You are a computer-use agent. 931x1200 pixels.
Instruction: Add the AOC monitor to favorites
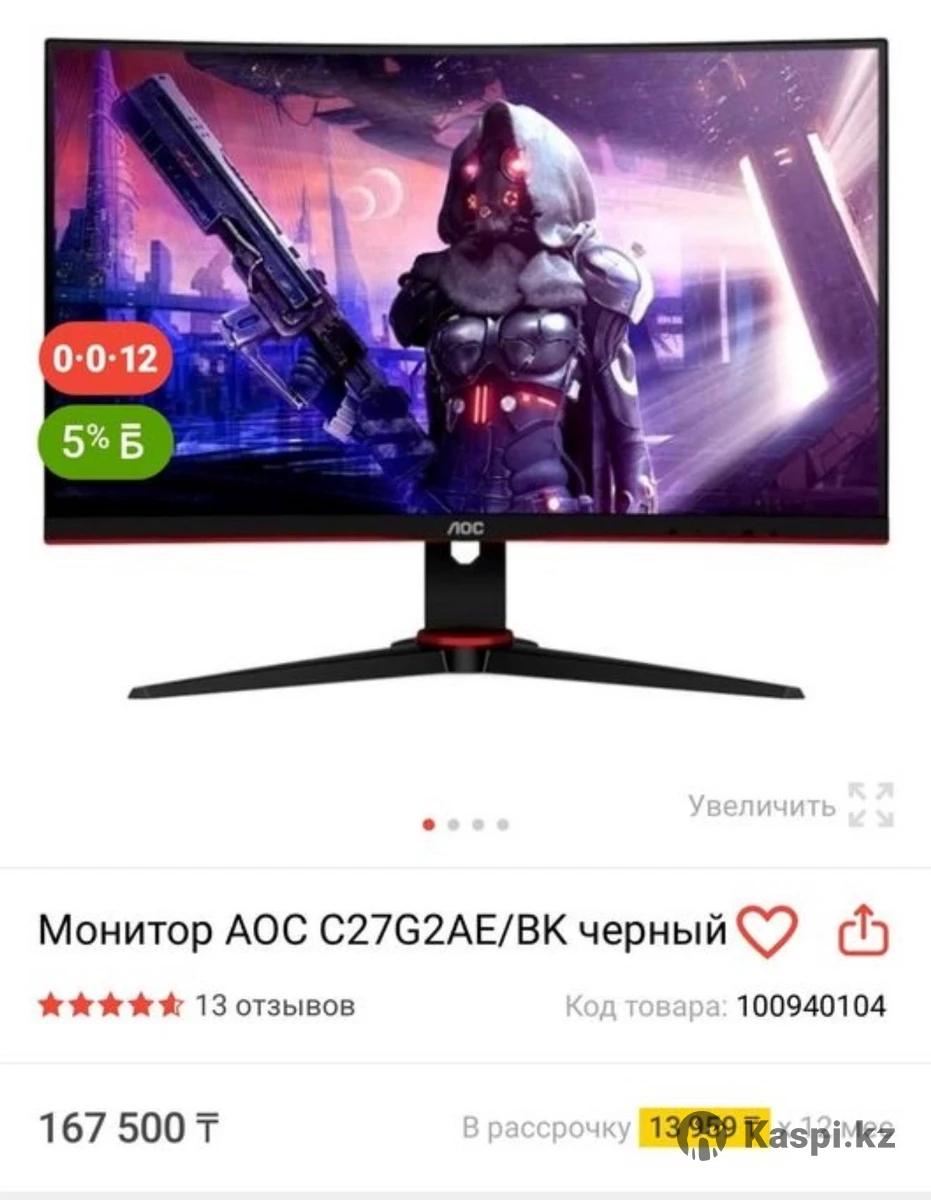767,932
